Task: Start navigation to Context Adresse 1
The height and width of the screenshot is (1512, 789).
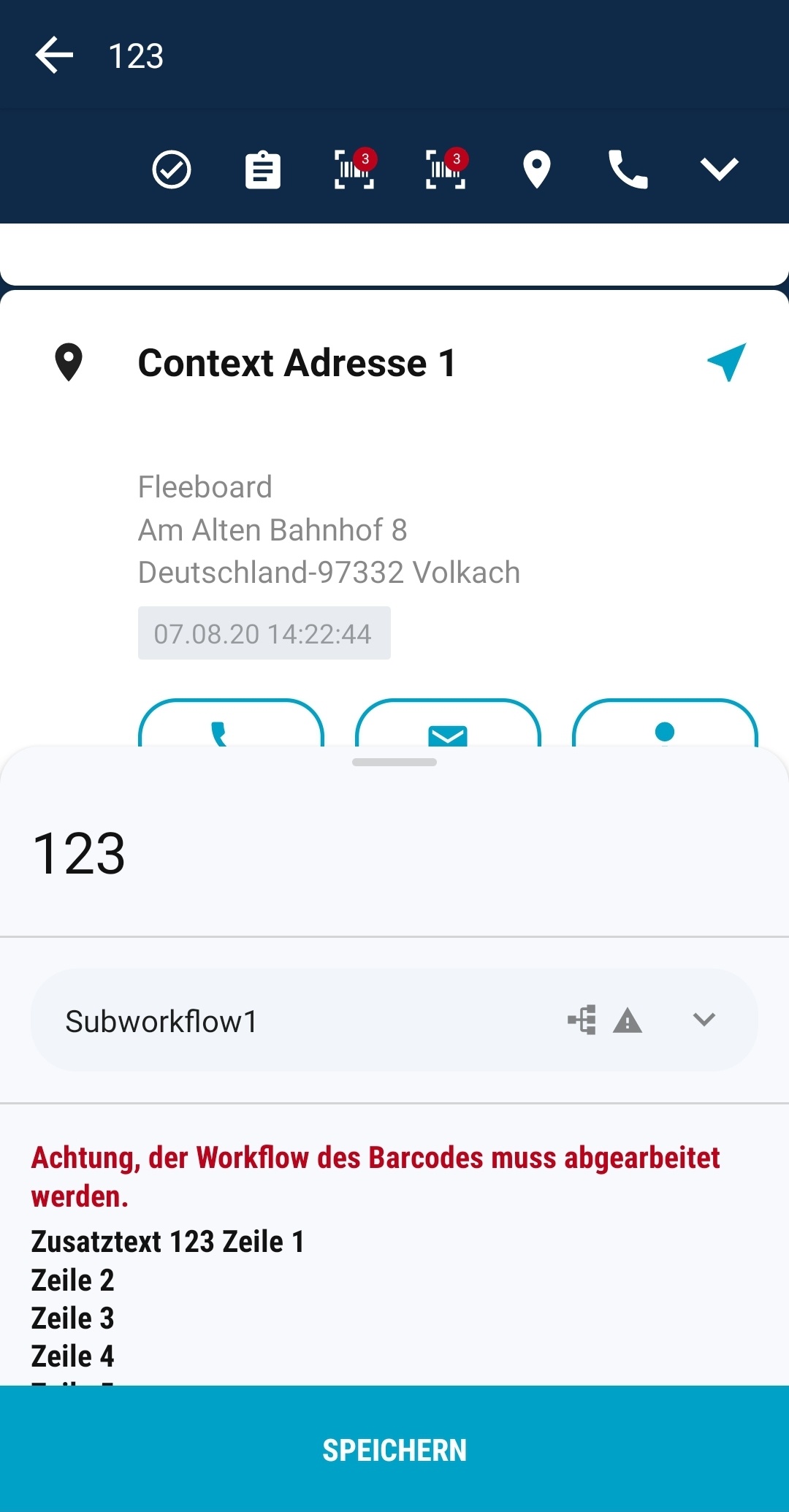Action: pyautogui.click(x=726, y=362)
